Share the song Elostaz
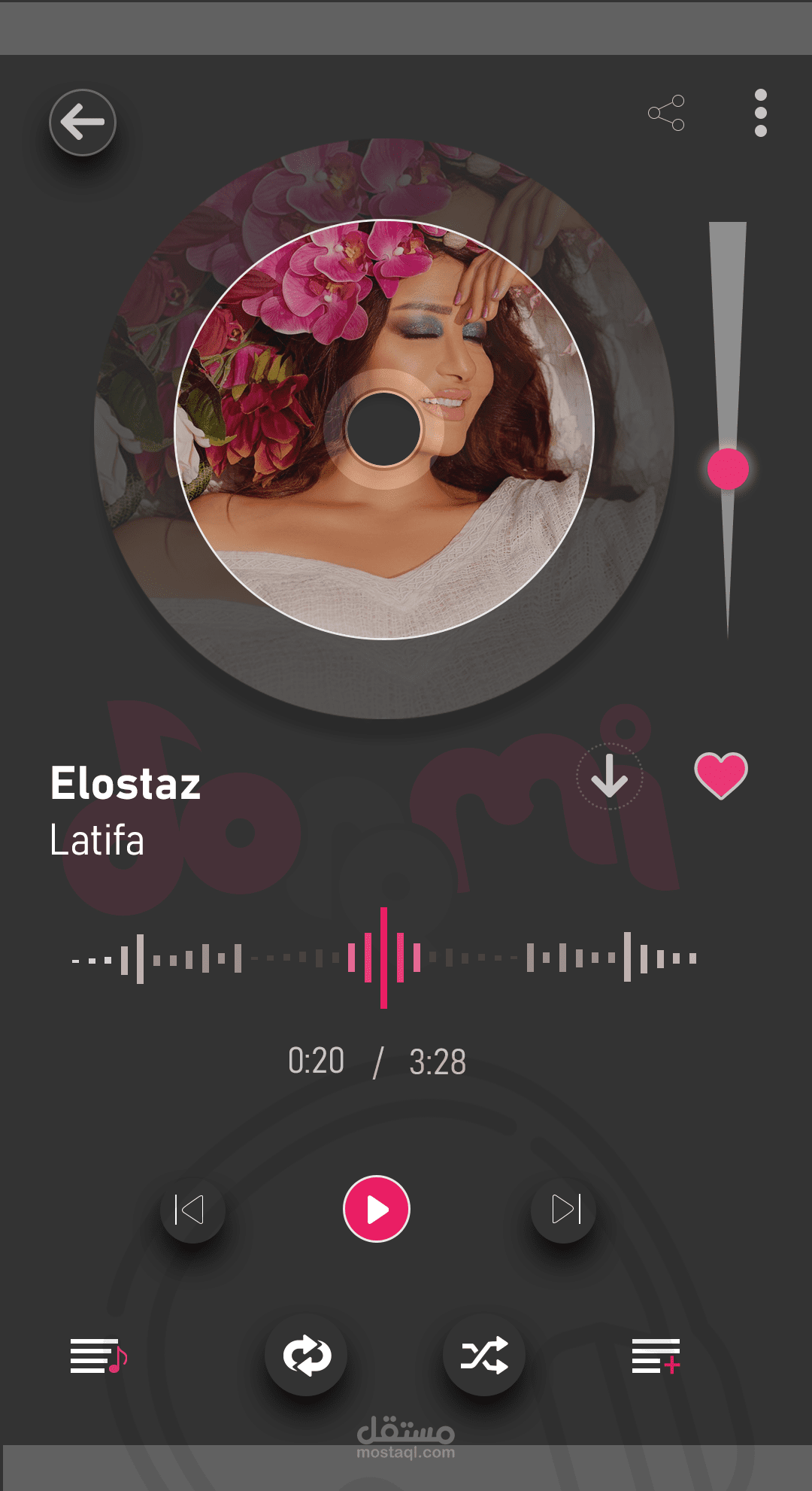 point(666,113)
